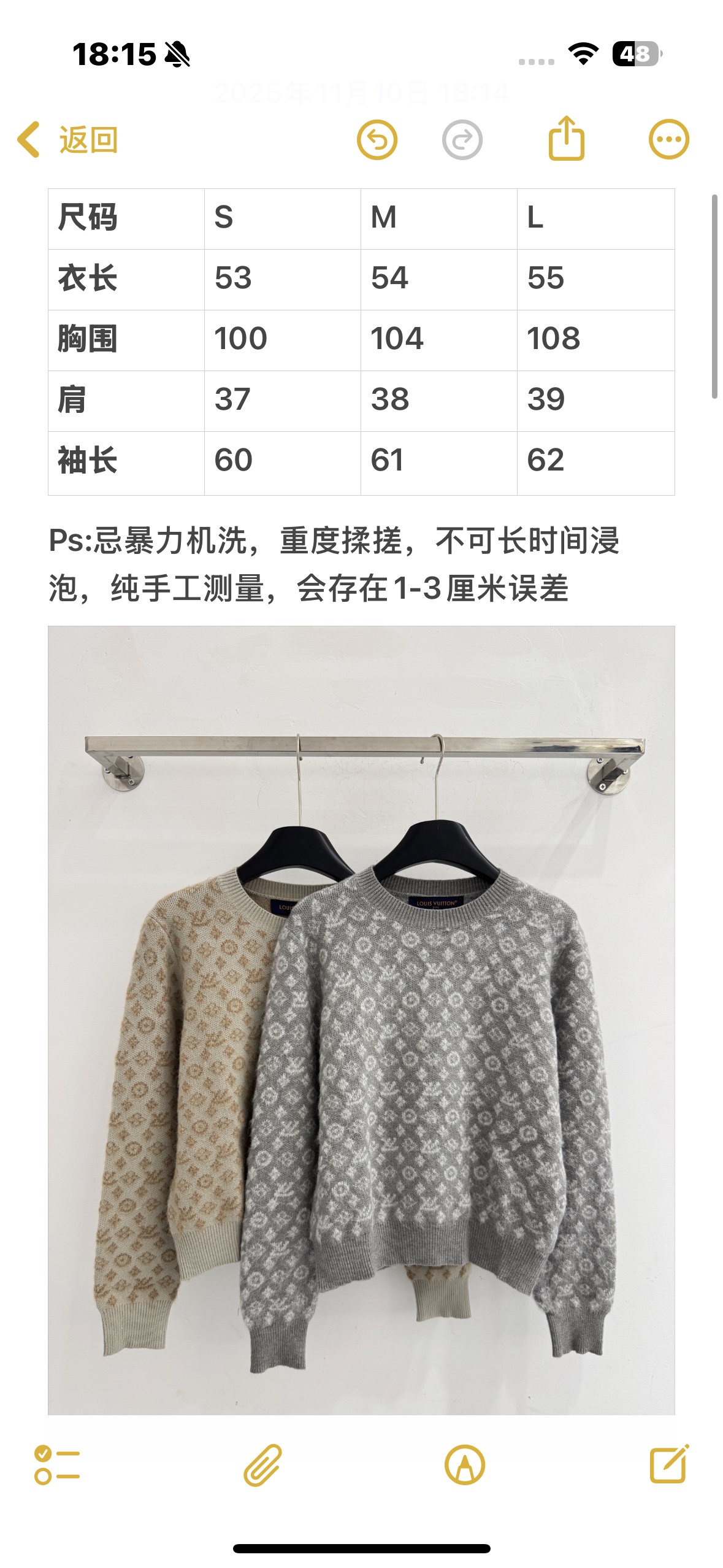Open the sweater photo in the note

point(361,1020)
